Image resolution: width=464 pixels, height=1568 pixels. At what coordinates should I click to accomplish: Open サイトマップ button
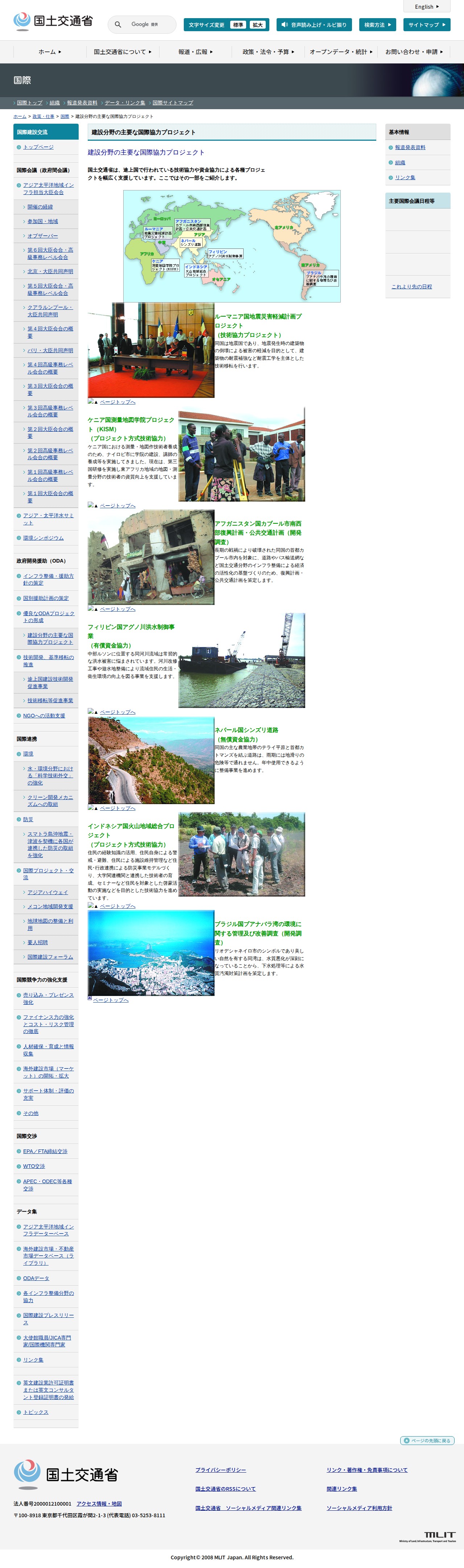point(426,25)
